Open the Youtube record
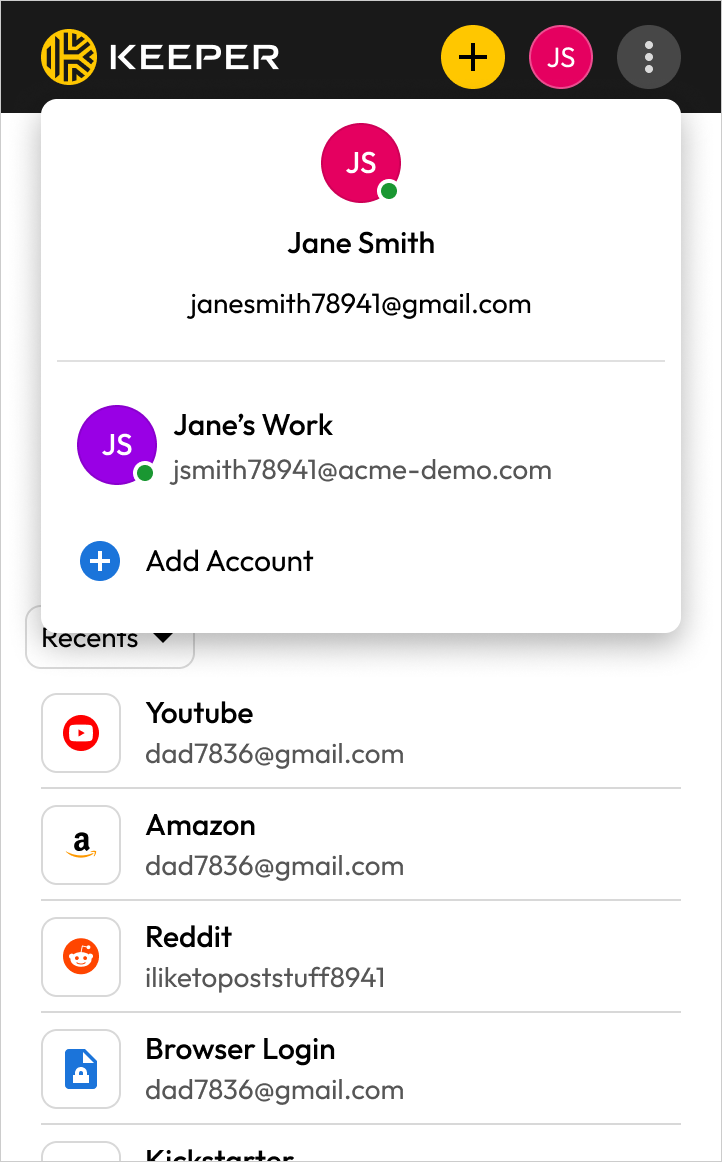The image size is (722, 1162). coord(360,733)
